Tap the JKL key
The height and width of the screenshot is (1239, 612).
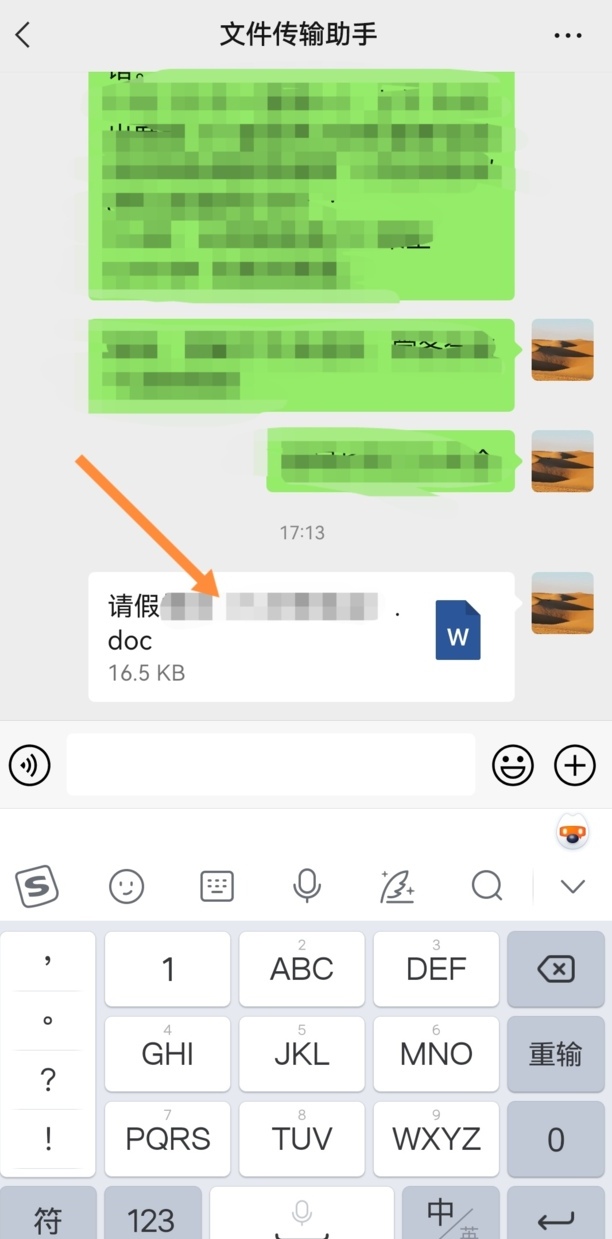[x=302, y=1053]
